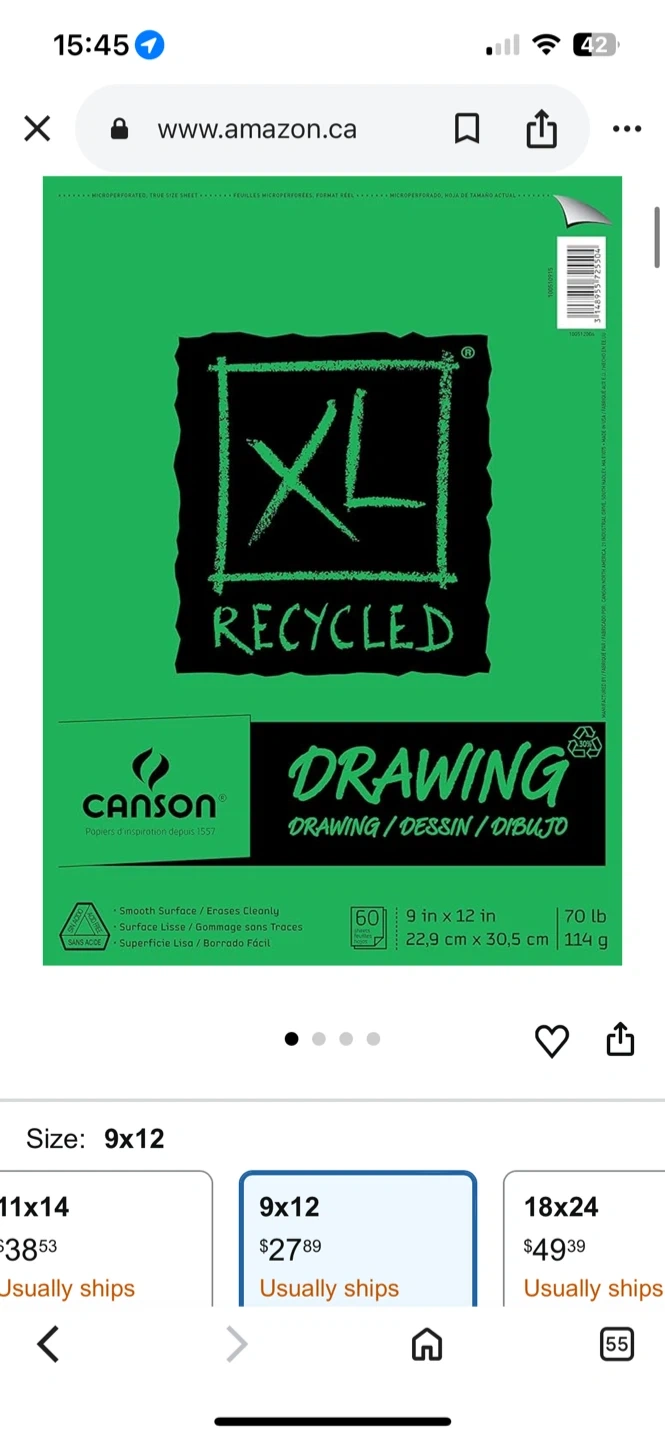Open the browser's three-dot overflow menu
665x1440 pixels.
pos(627,129)
